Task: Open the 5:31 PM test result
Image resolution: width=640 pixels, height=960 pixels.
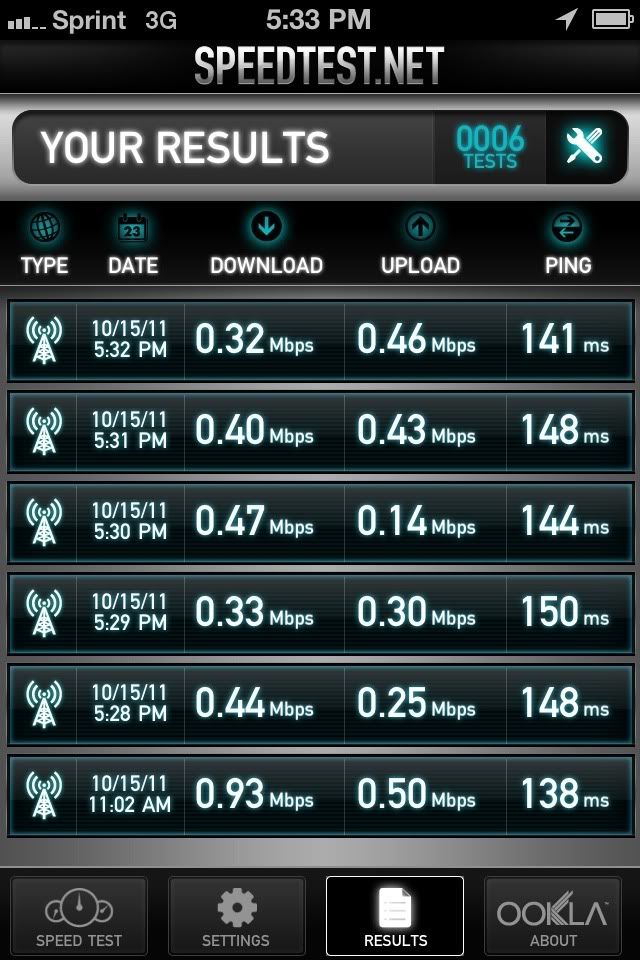Action: point(320,431)
